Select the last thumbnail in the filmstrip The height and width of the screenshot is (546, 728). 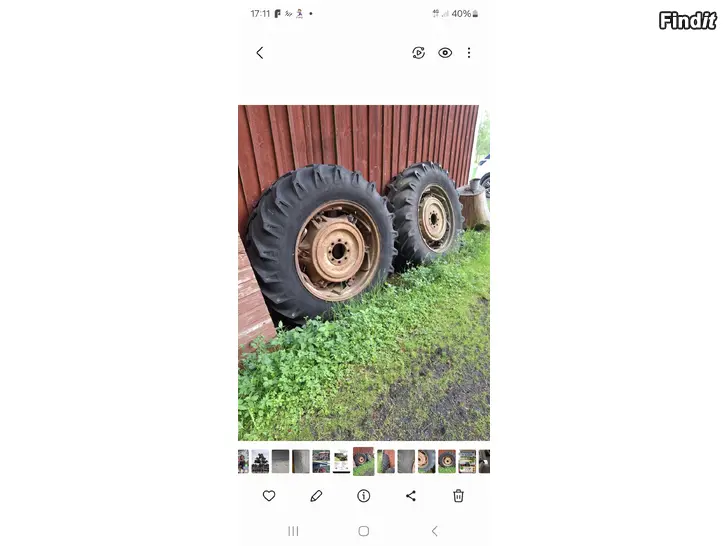tap(485, 461)
